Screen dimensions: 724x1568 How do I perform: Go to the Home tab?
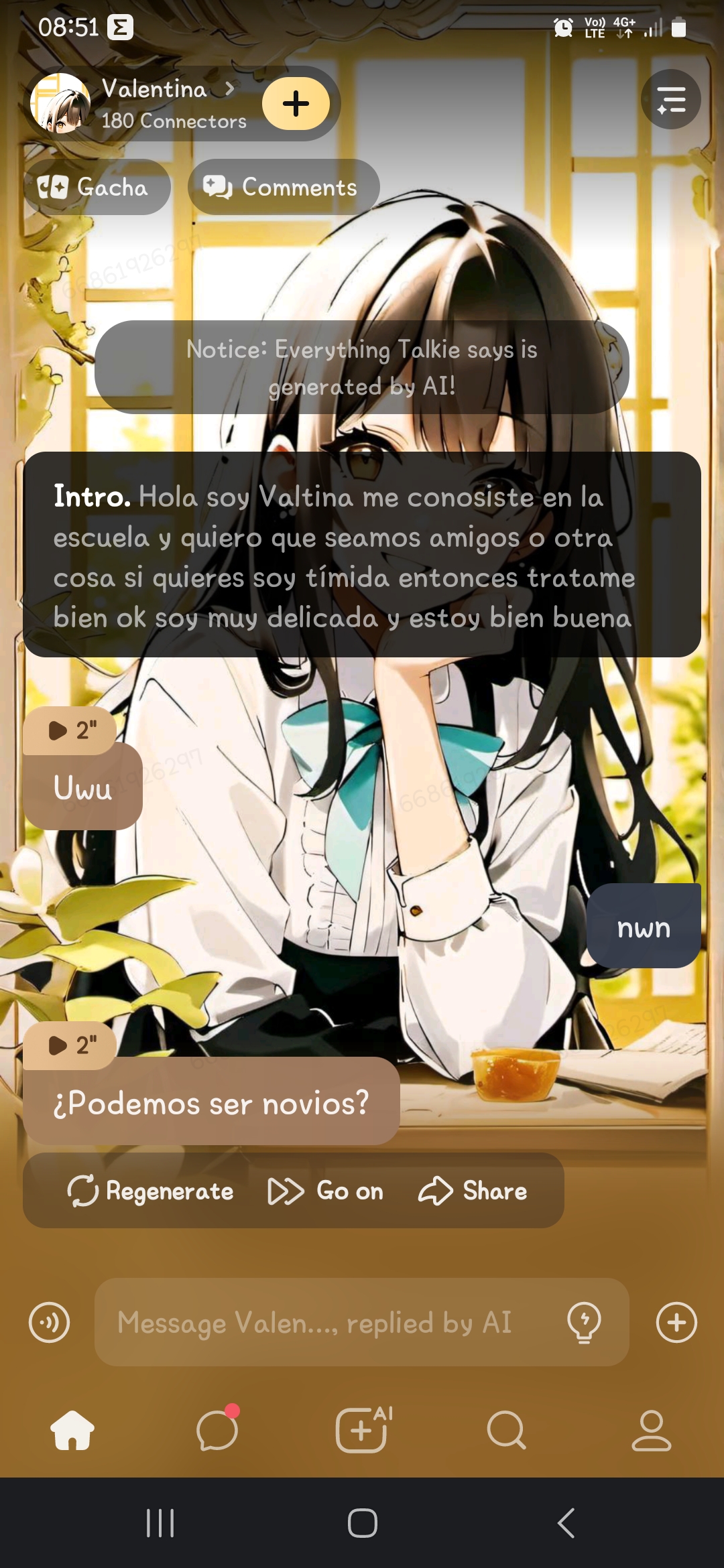click(72, 1430)
